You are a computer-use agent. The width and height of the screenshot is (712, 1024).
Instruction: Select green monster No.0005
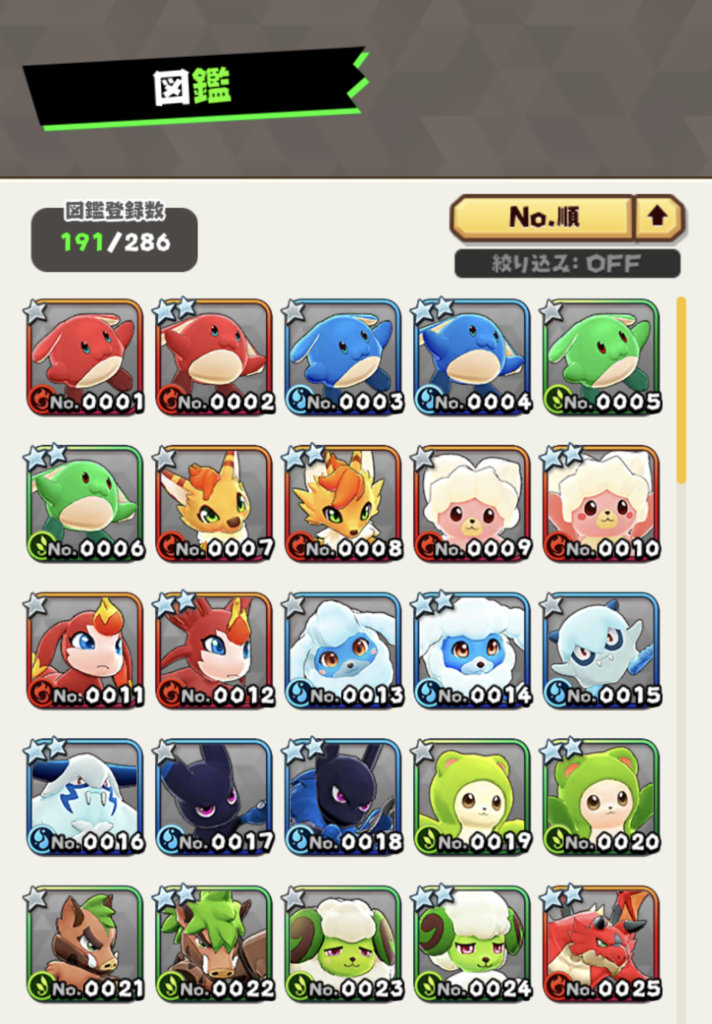(x=601, y=357)
